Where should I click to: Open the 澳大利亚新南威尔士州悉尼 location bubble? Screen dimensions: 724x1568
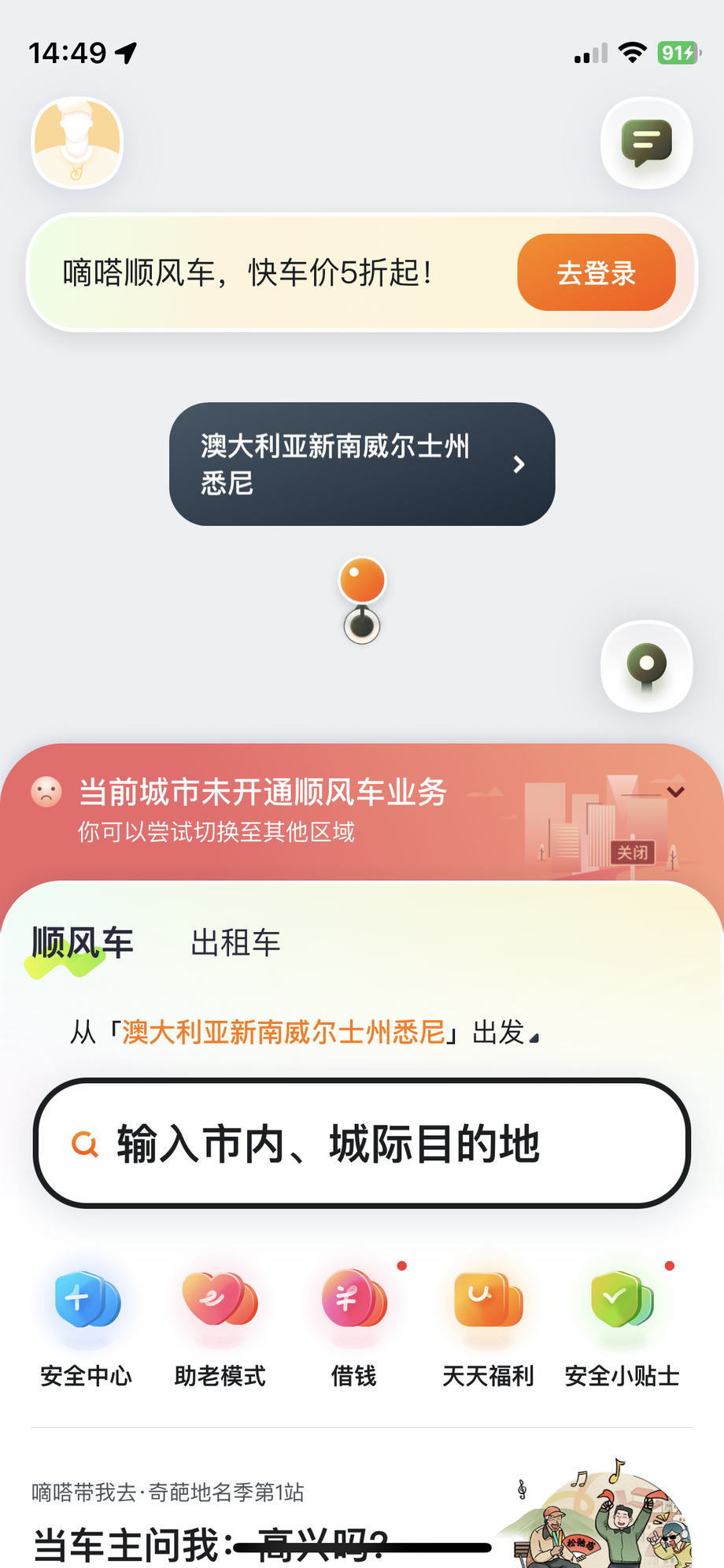coord(362,464)
